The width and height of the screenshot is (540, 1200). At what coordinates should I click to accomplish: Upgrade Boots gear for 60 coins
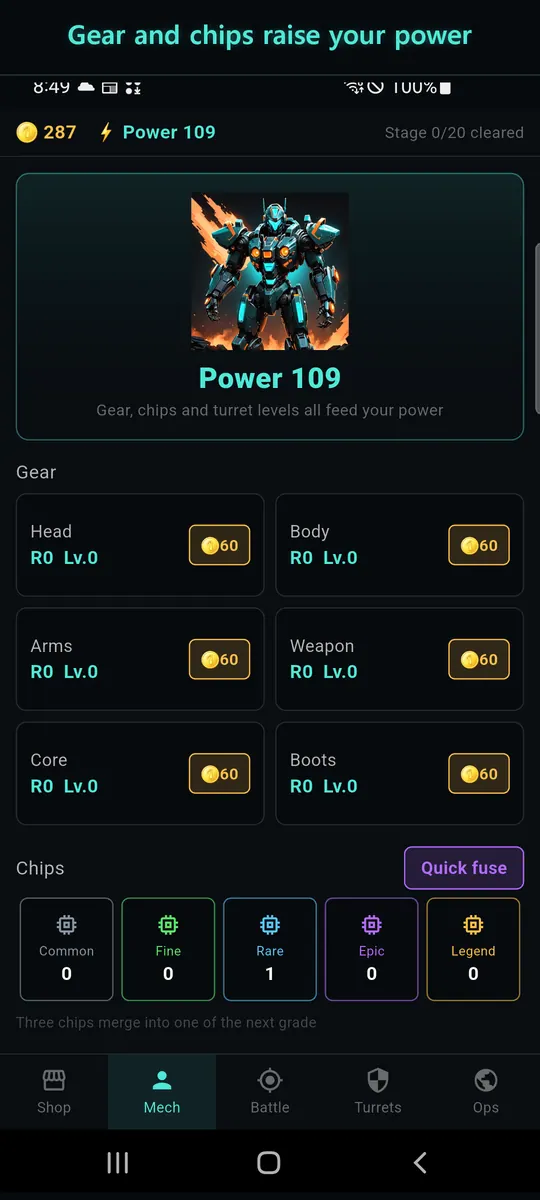(x=479, y=773)
